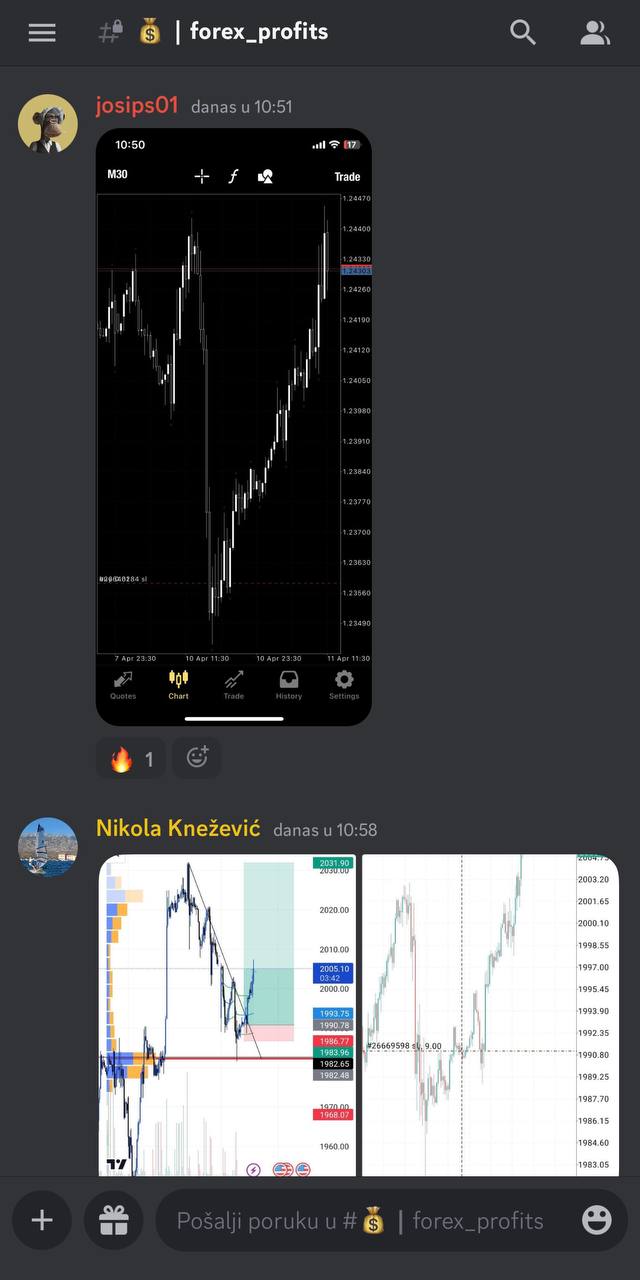Screen dimensions: 640x1280
Task: View Nikola Knežević's username profile
Action: click(x=178, y=829)
